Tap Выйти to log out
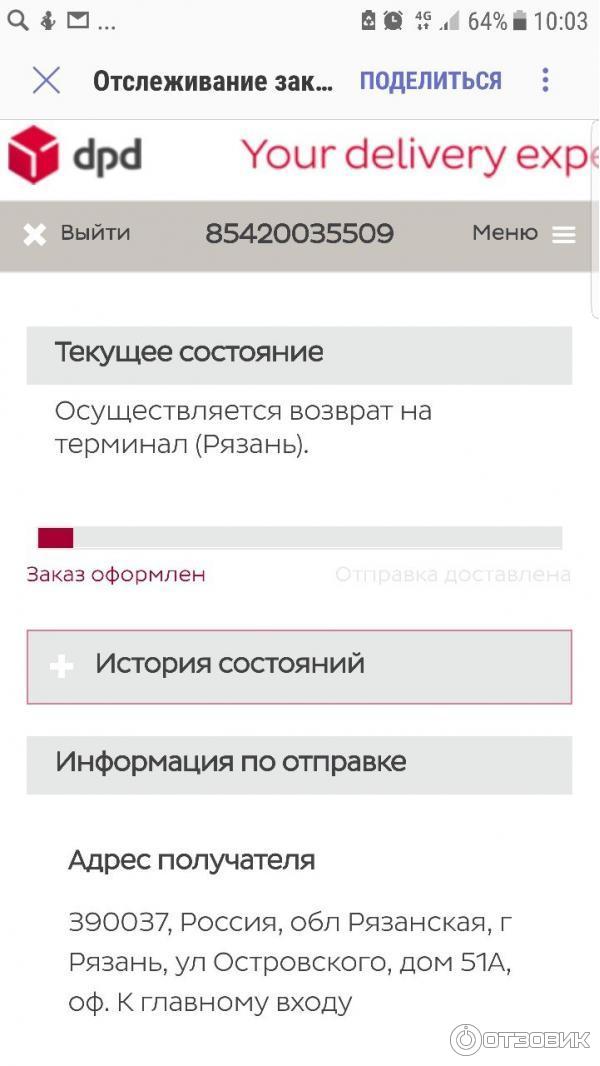 [77, 234]
